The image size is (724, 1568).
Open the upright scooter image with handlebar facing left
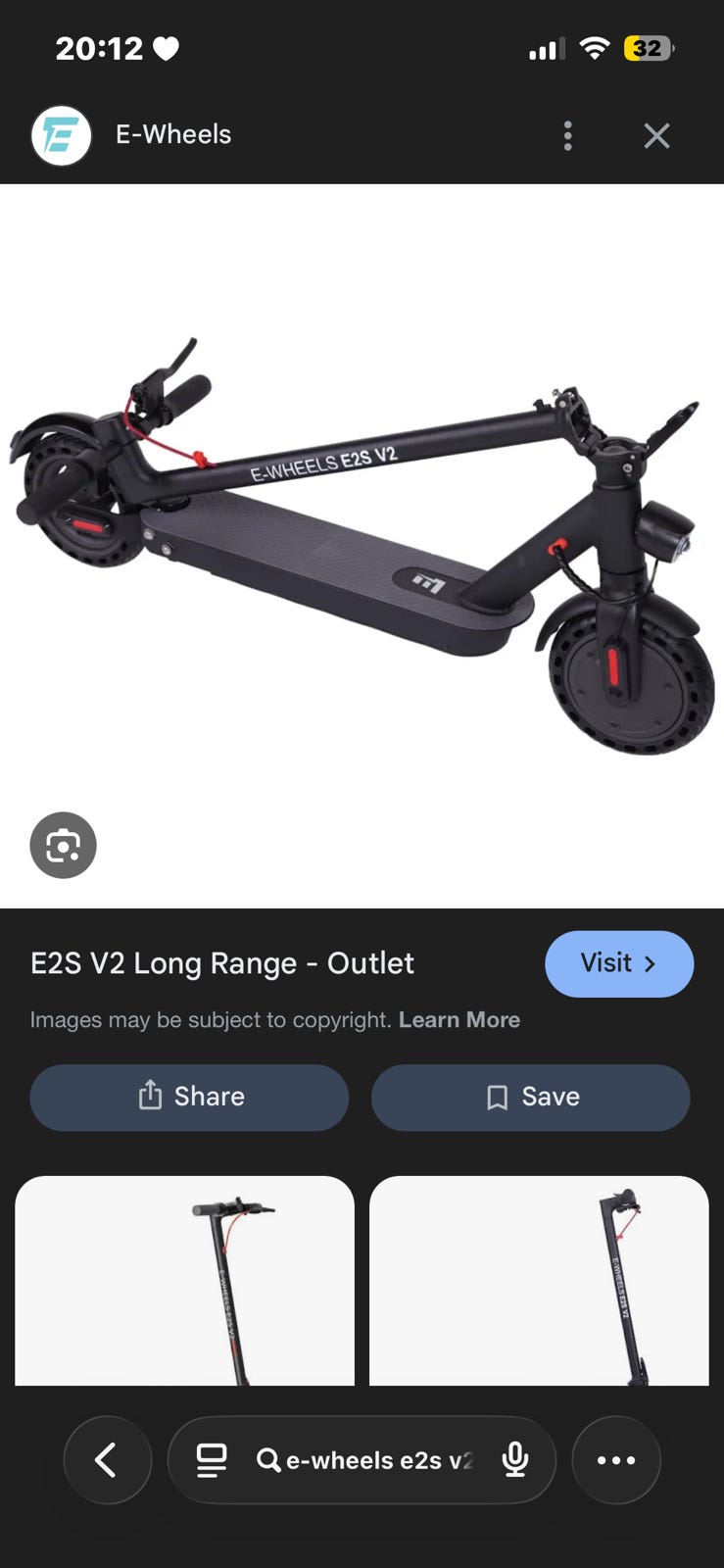point(184,1280)
